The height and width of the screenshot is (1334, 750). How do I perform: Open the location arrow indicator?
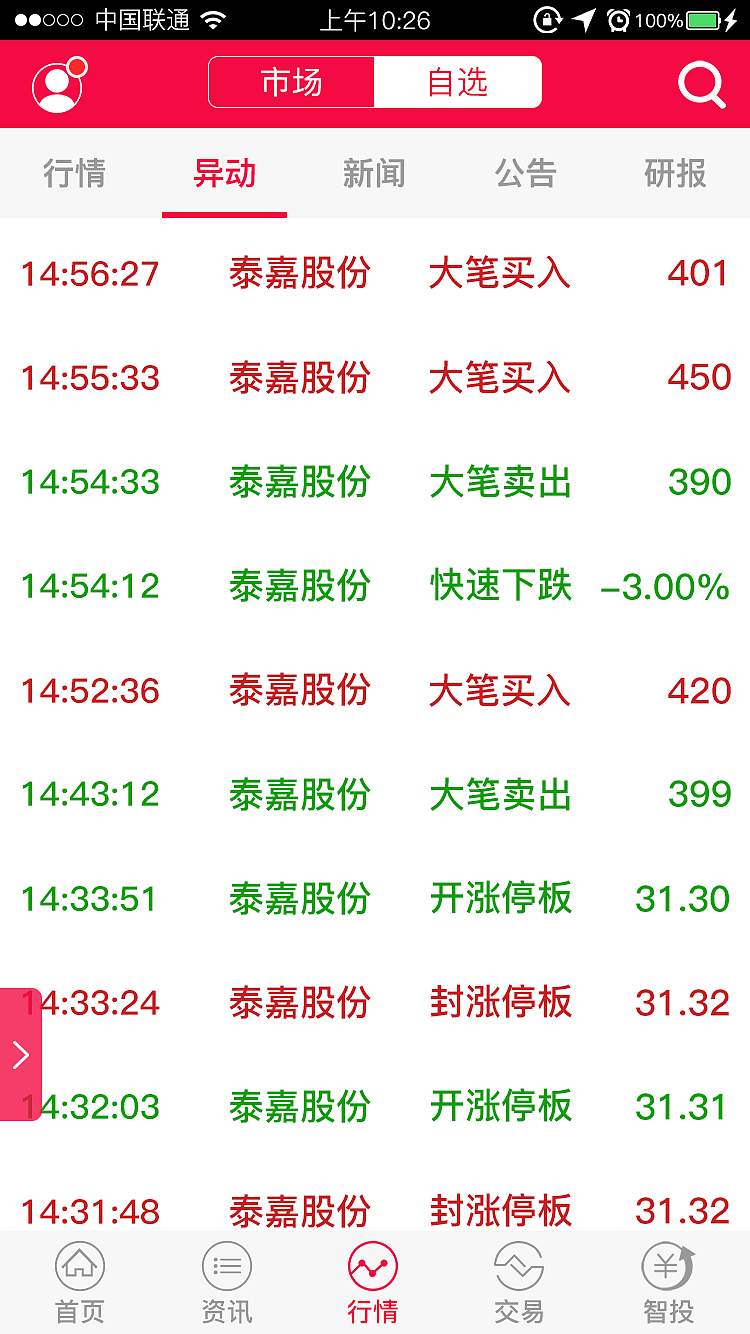(x=586, y=18)
